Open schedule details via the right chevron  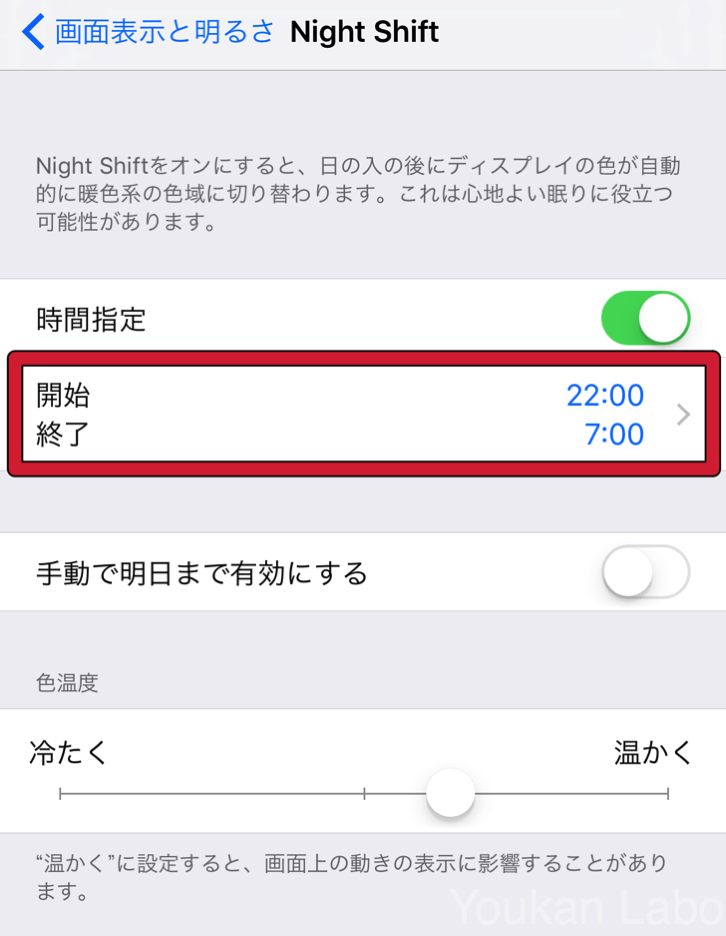pos(683,414)
